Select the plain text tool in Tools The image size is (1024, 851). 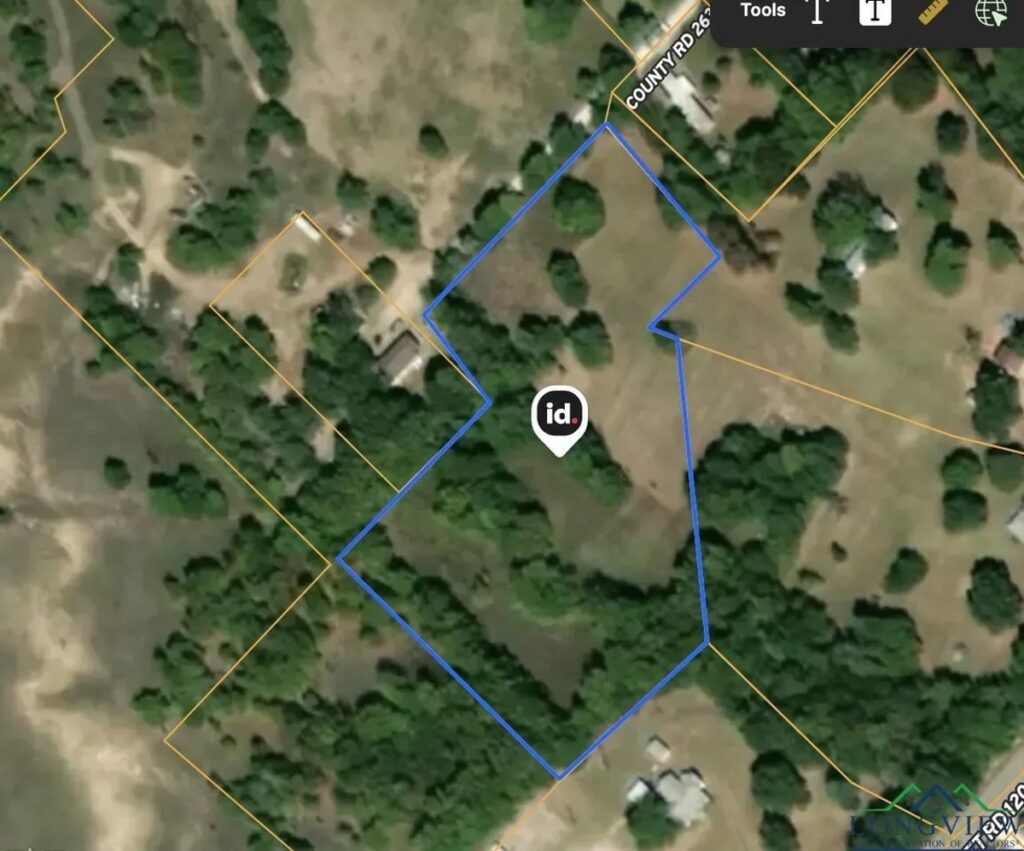point(819,11)
